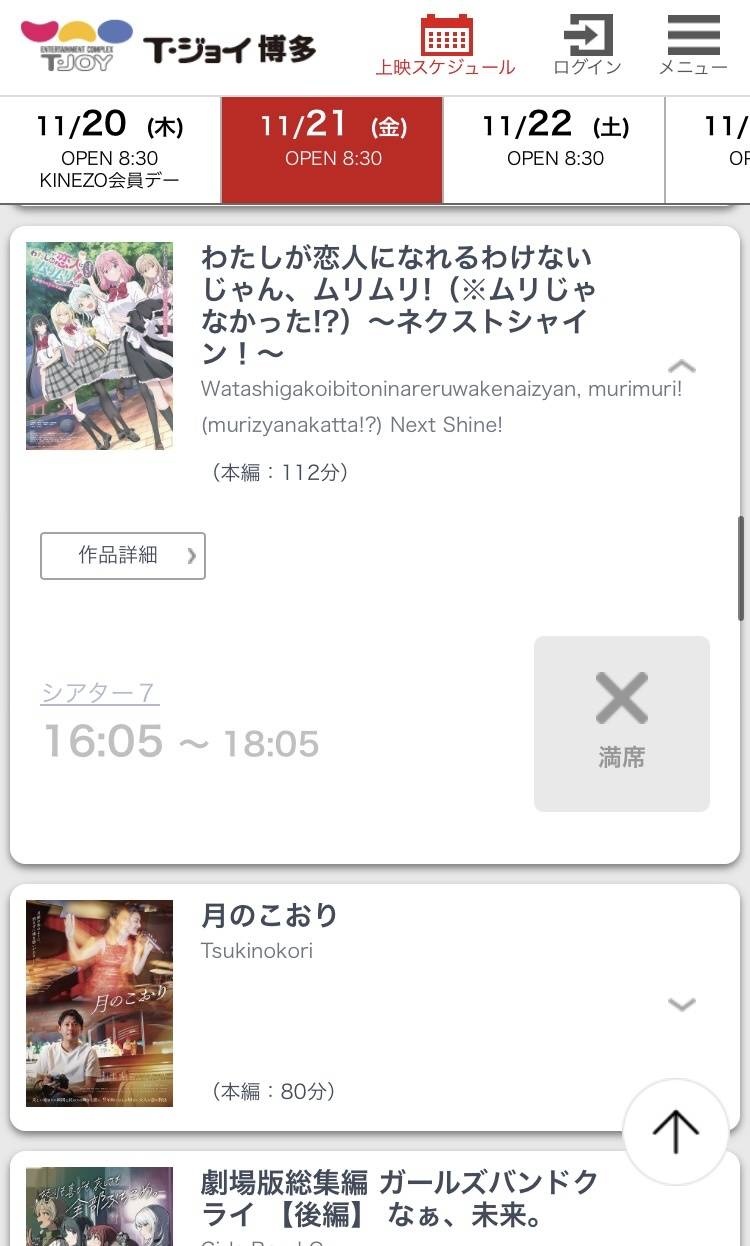Switch to the 11/22 (土) date tab
The image size is (750, 1246).
[x=554, y=150]
